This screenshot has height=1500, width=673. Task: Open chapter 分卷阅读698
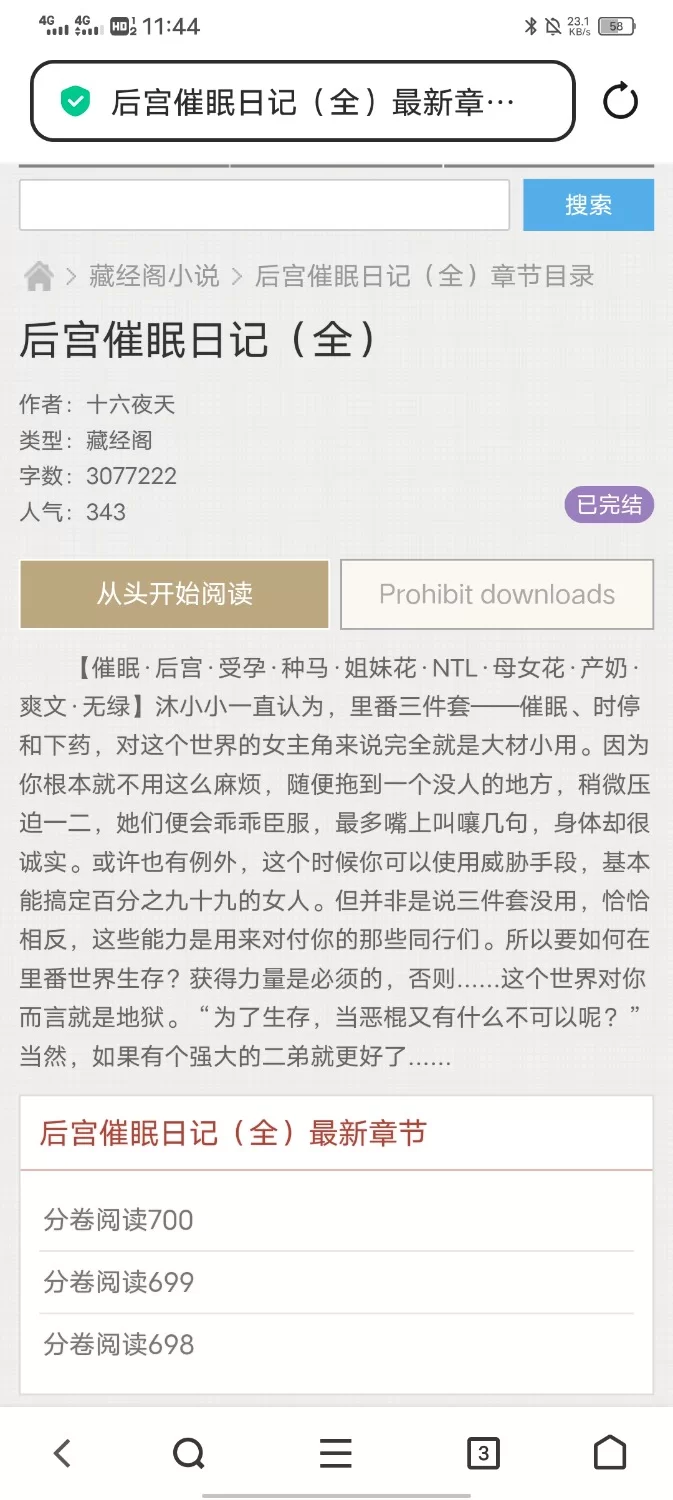[x=118, y=1344]
